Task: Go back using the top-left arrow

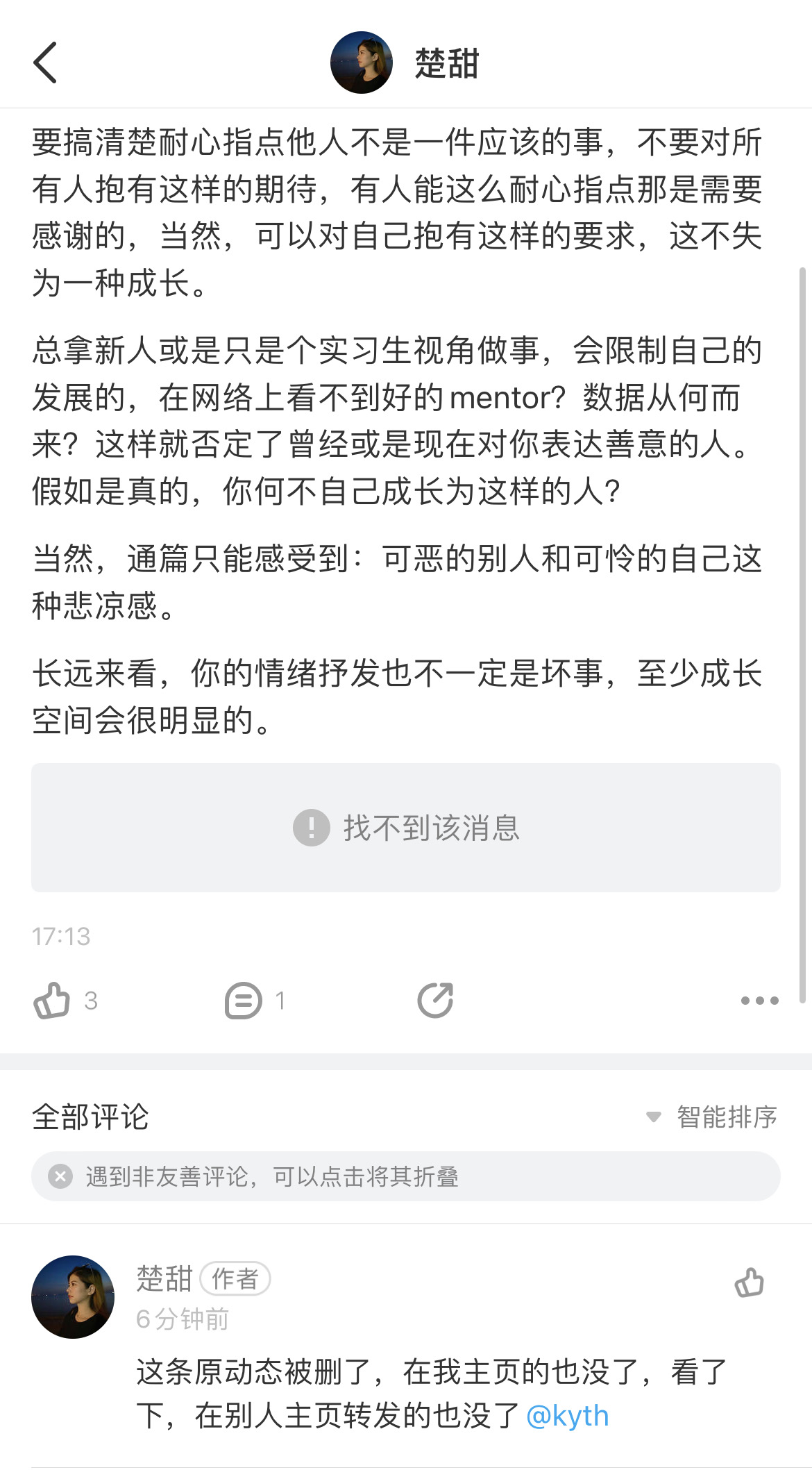Action: tap(45, 62)
